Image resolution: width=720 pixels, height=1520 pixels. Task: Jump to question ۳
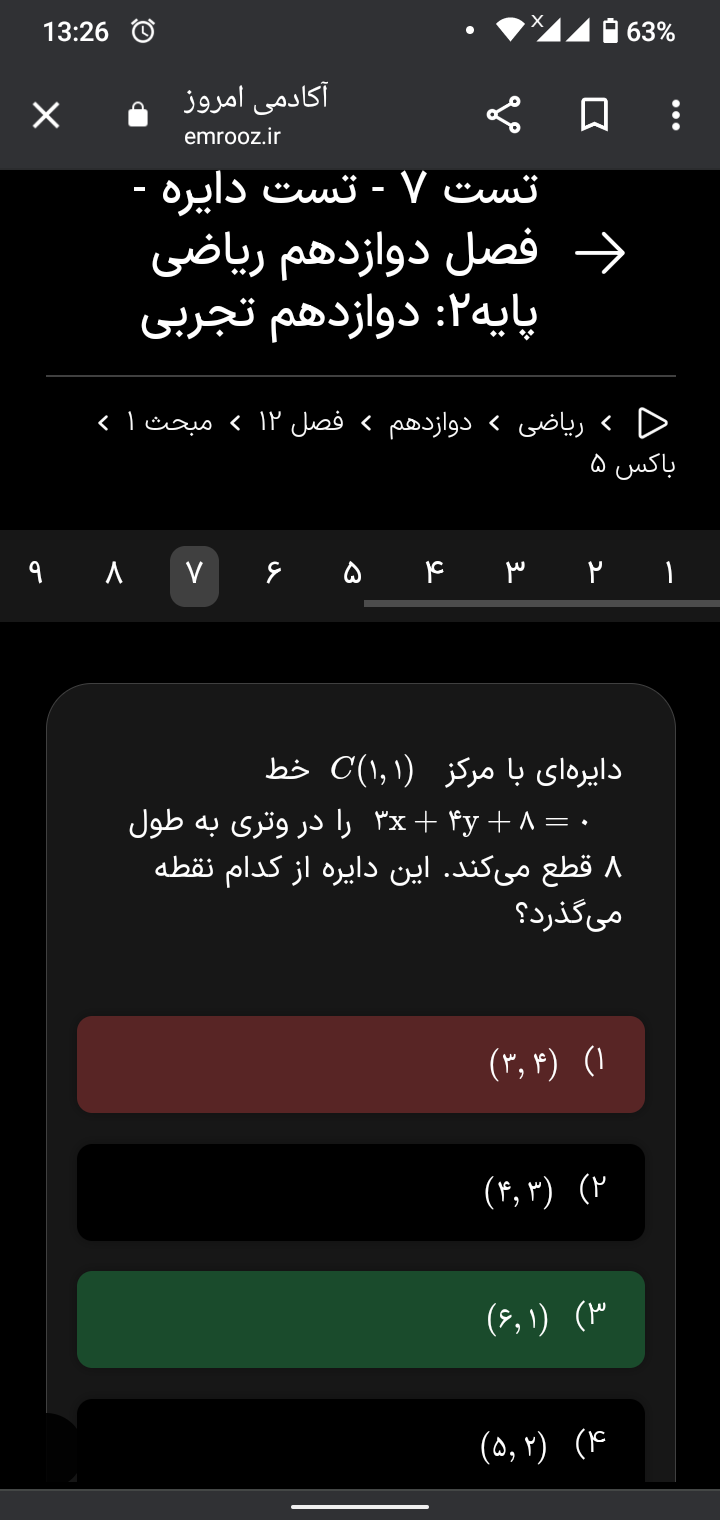[x=513, y=574]
